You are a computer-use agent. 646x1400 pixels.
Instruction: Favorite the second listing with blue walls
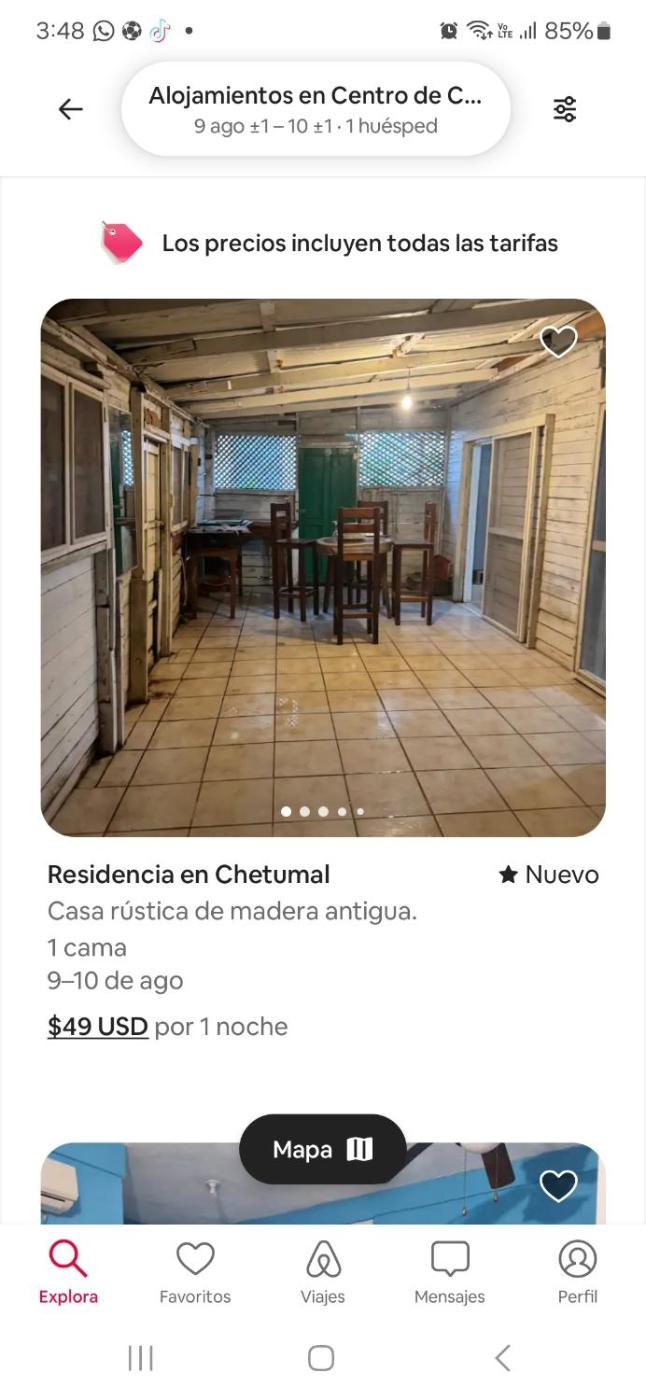[x=558, y=1185]
